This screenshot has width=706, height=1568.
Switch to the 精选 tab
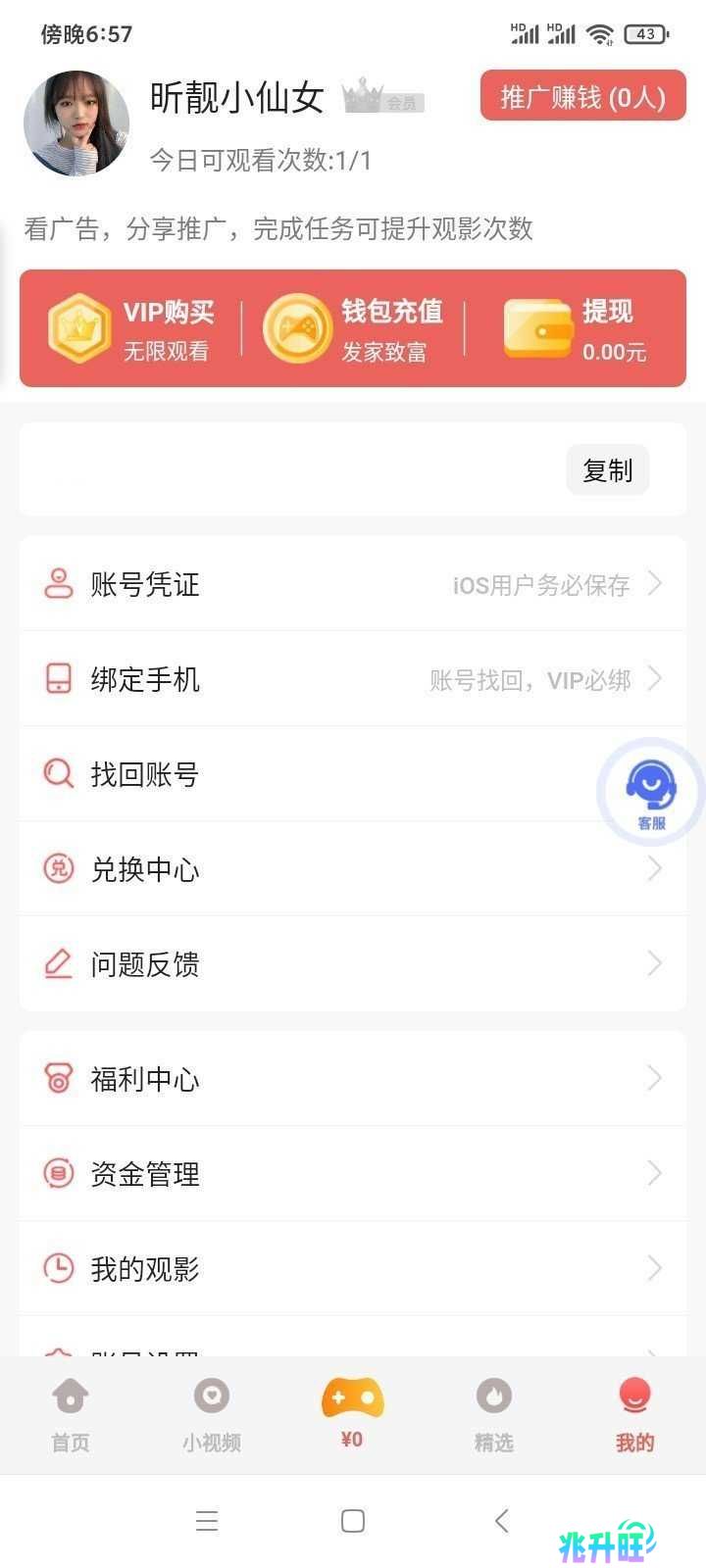tap(494, 1415)
